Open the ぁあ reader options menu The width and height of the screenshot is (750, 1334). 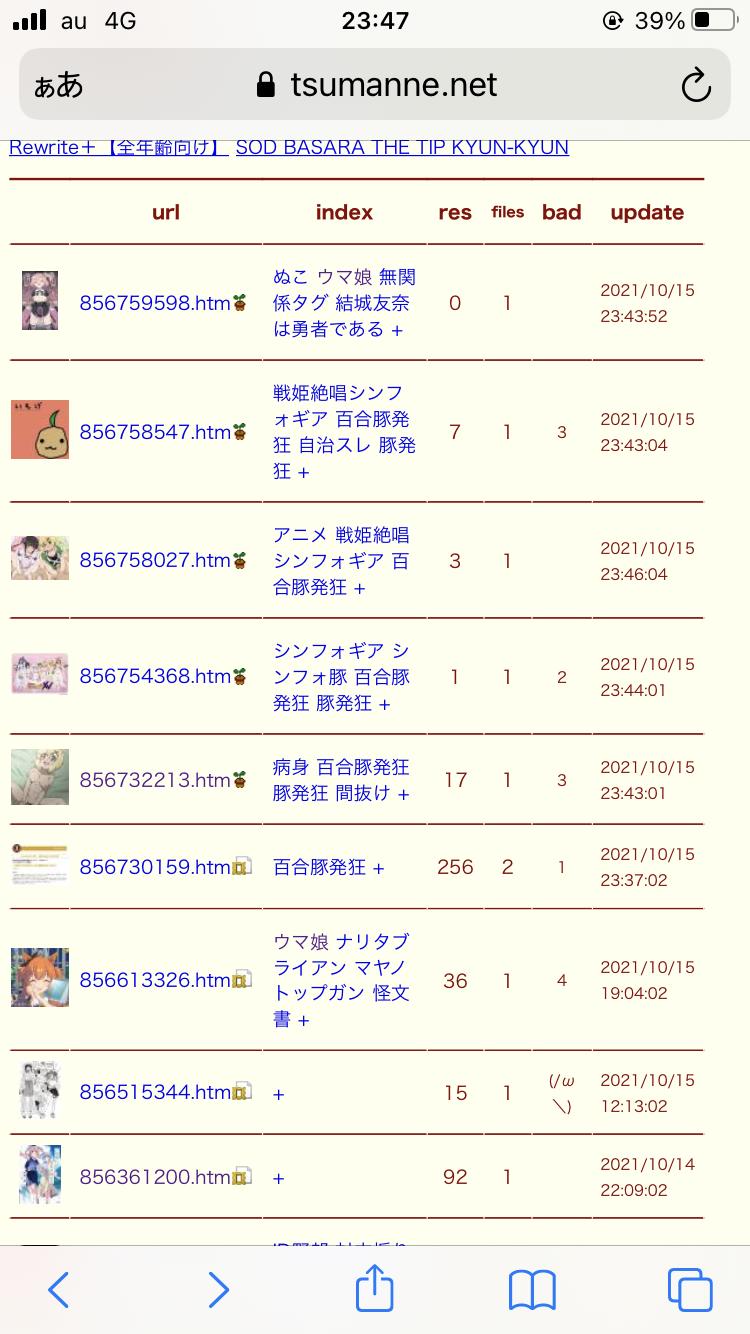[x=59, y=86]
